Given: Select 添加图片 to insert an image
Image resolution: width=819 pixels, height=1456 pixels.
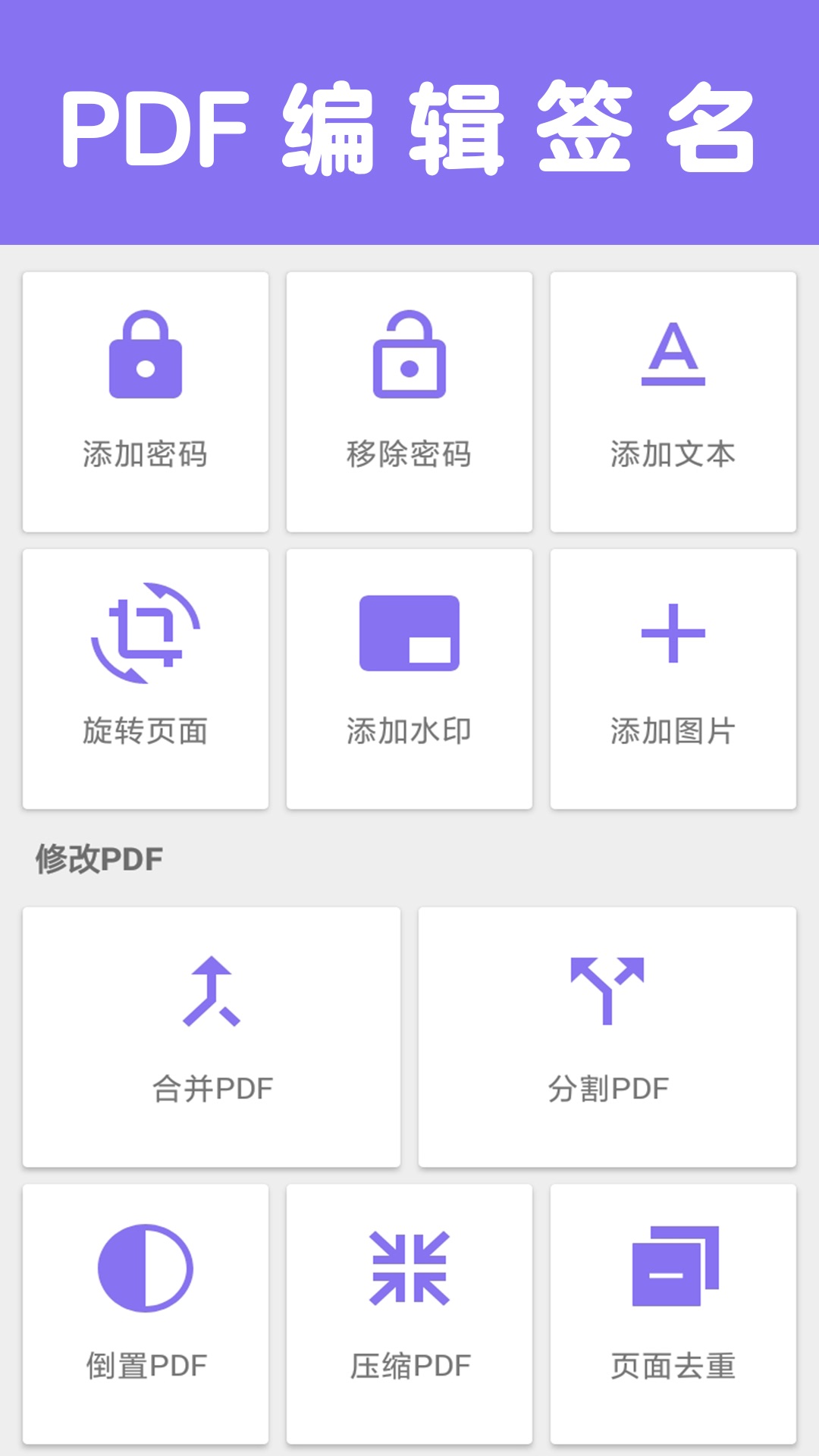Looking at the screenshot, I should (x=673, y=679).
